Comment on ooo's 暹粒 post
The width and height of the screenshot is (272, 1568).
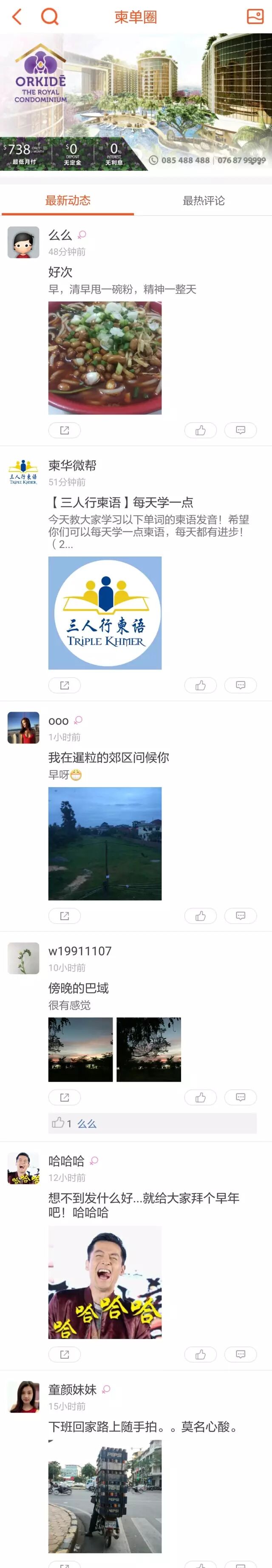[x=241, y=915]
